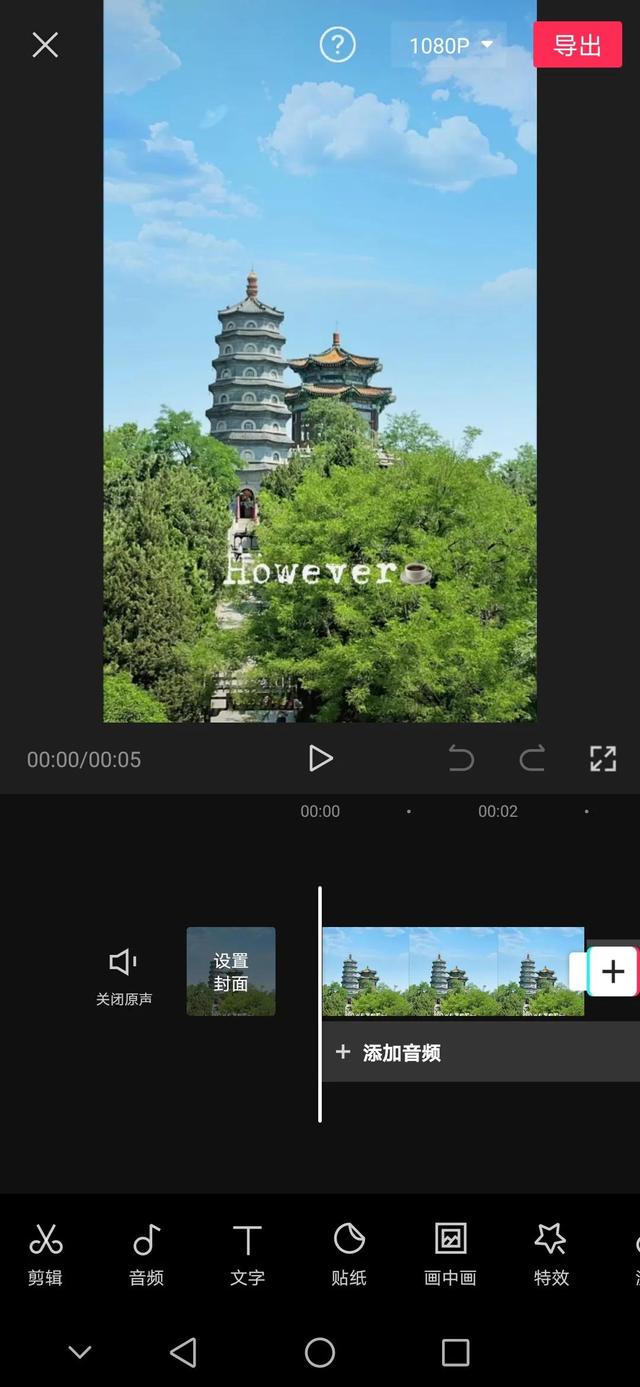Open the 特效 effects tool
The width and height of the screenshot is (640, 1387).
point(551,1252)
